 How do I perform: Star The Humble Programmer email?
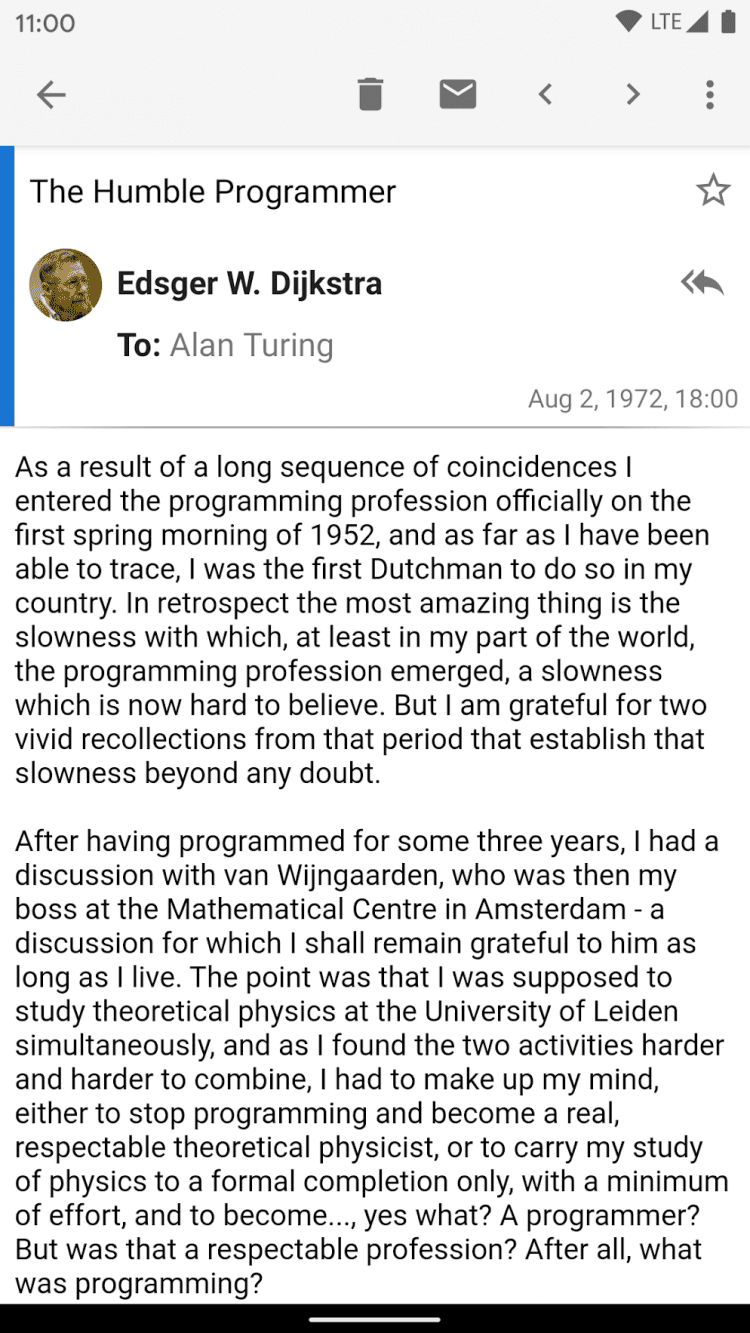713,190
